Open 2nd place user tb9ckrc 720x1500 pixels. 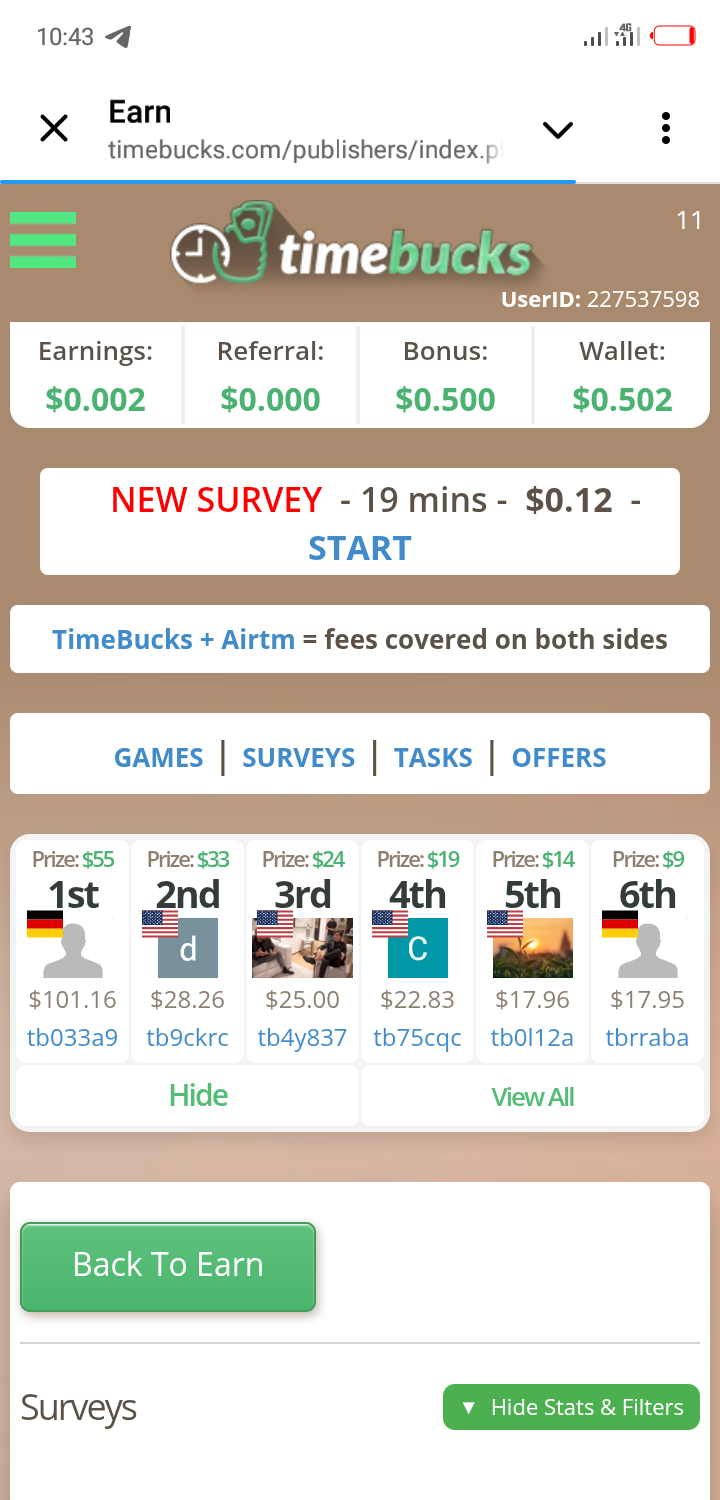coord(187,1038)
